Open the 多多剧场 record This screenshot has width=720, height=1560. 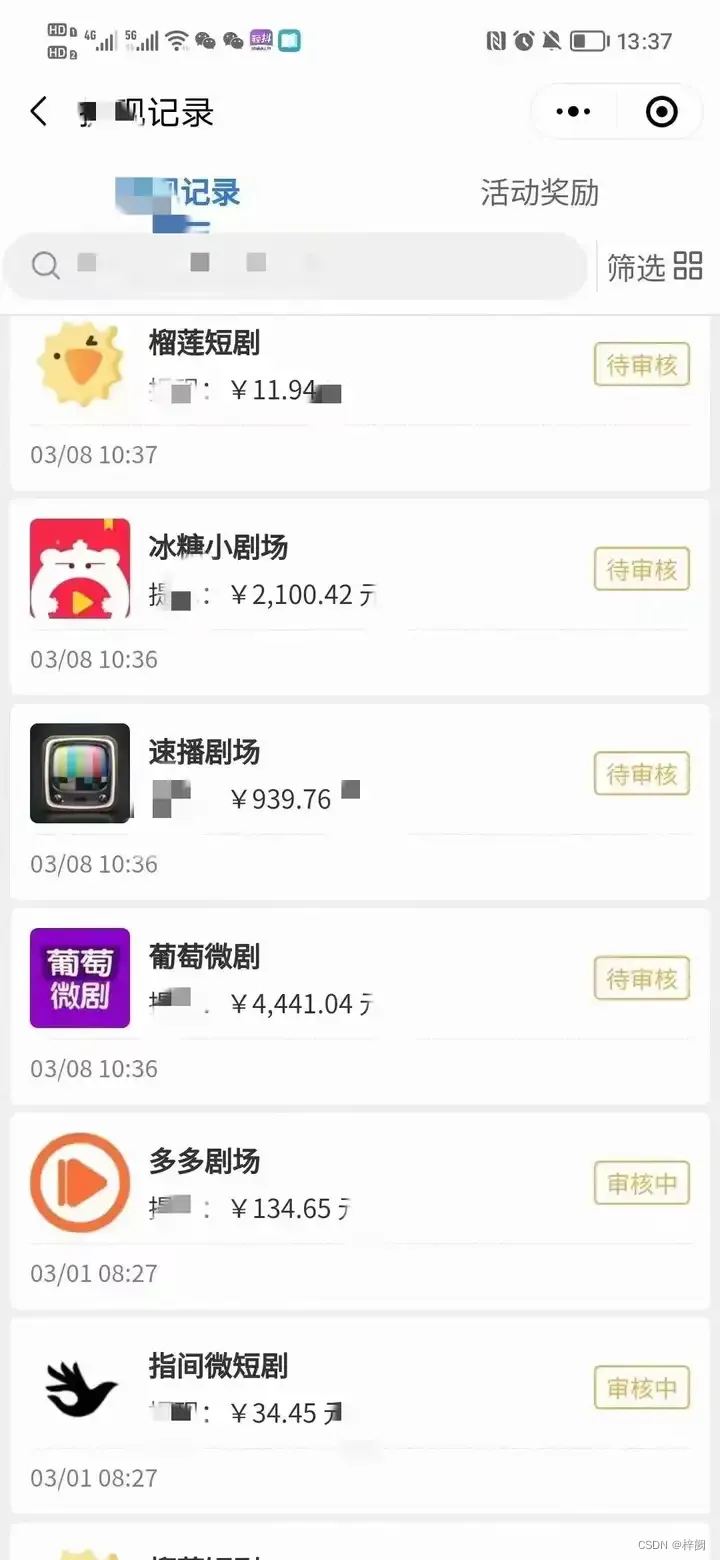360,1210
